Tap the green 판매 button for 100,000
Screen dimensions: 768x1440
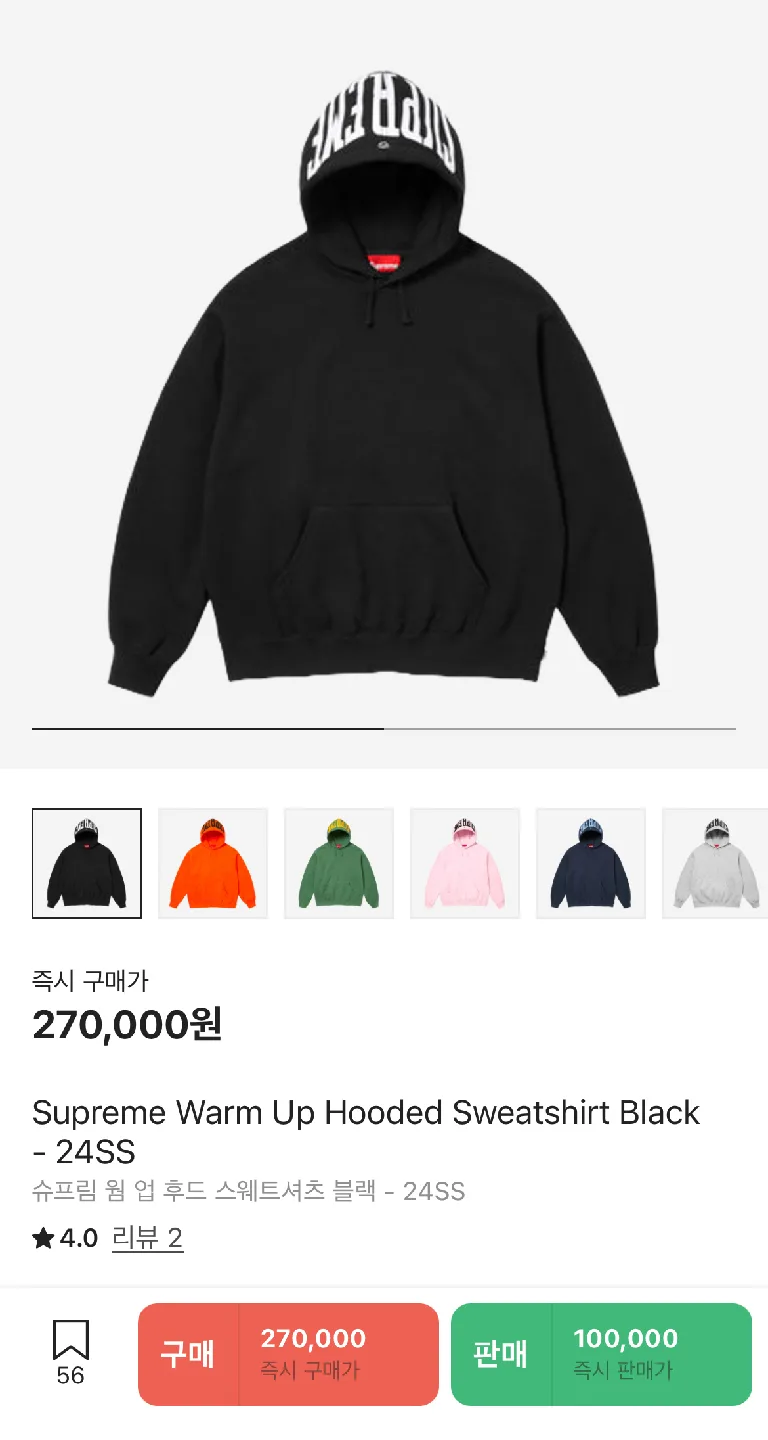point(601,1354)
